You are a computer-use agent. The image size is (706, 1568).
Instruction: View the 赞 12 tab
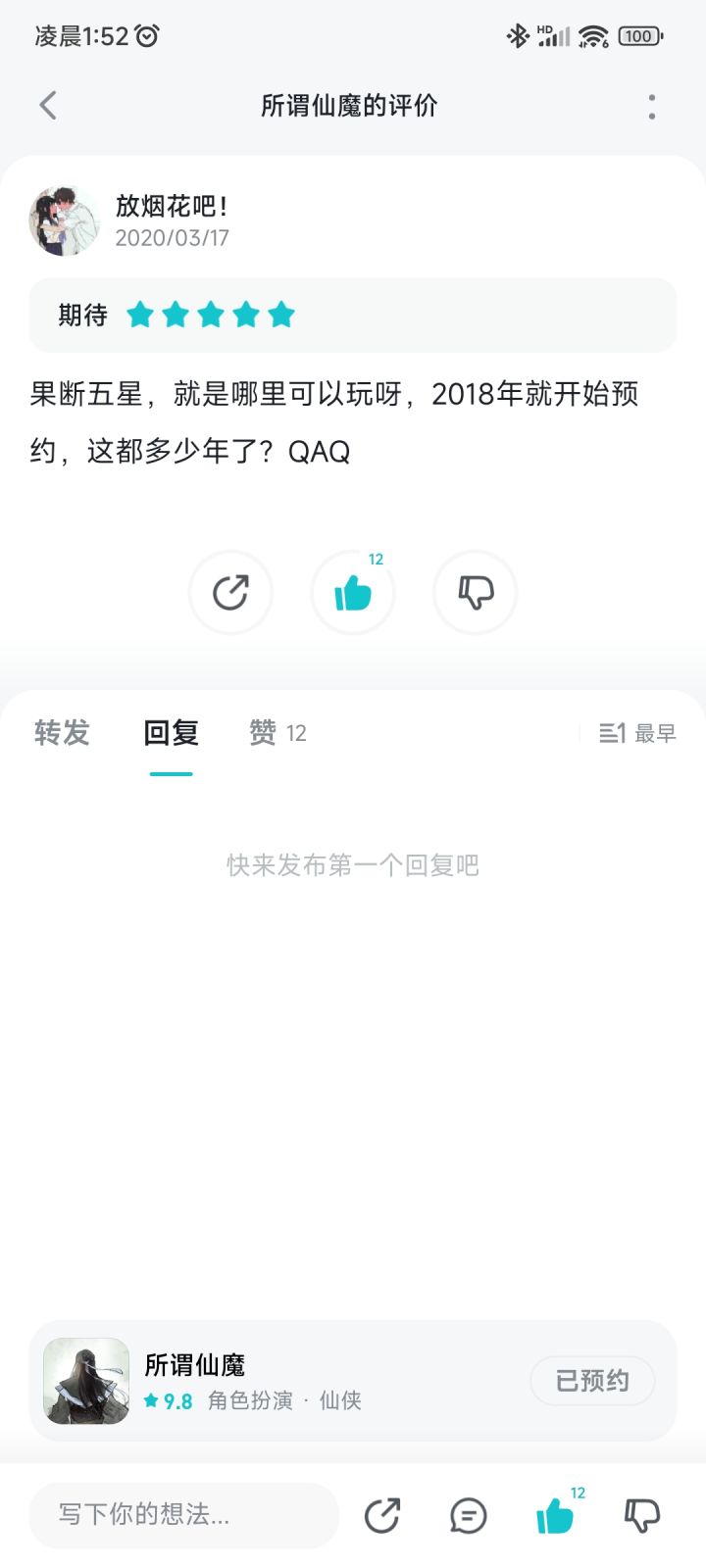(277, 733)
